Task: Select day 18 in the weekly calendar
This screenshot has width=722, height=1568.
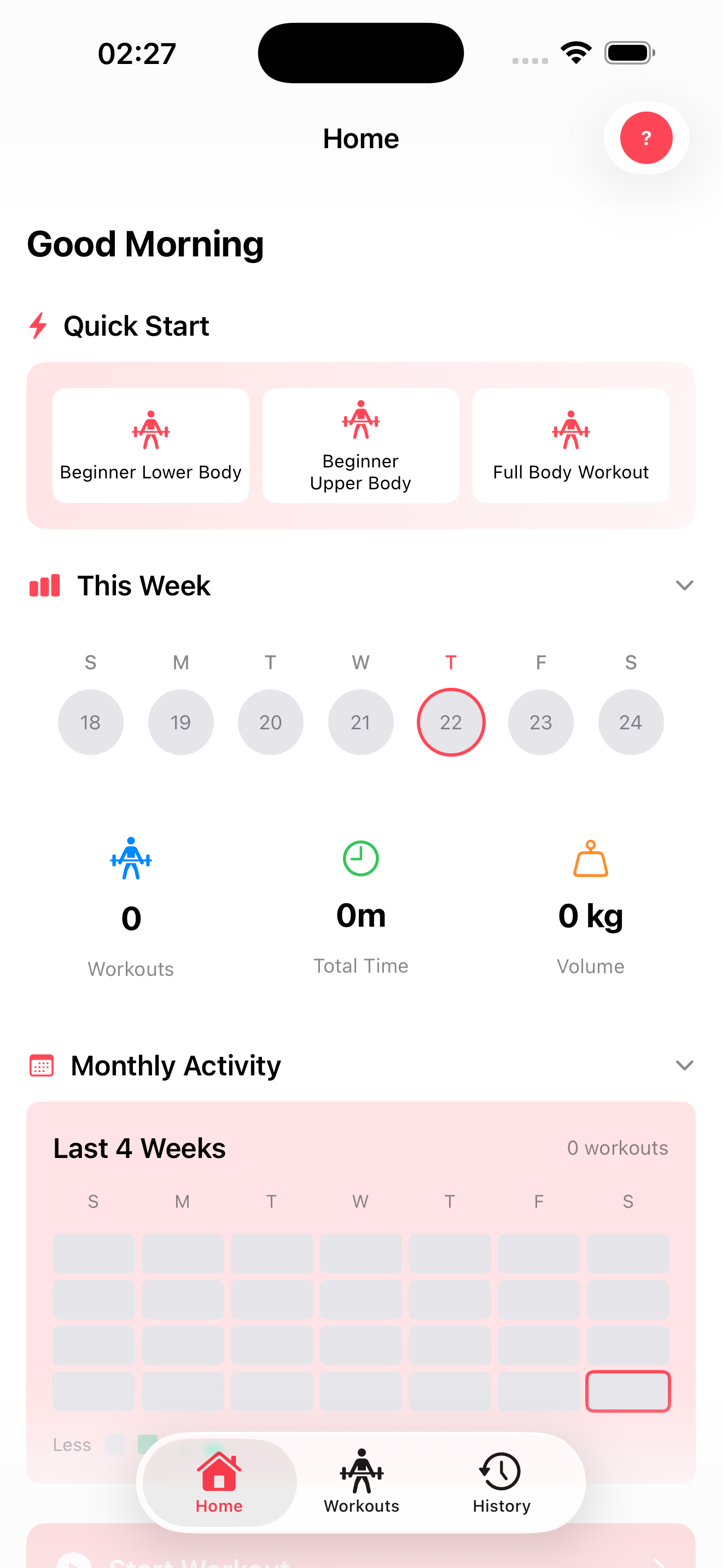Action: point(90,722)
